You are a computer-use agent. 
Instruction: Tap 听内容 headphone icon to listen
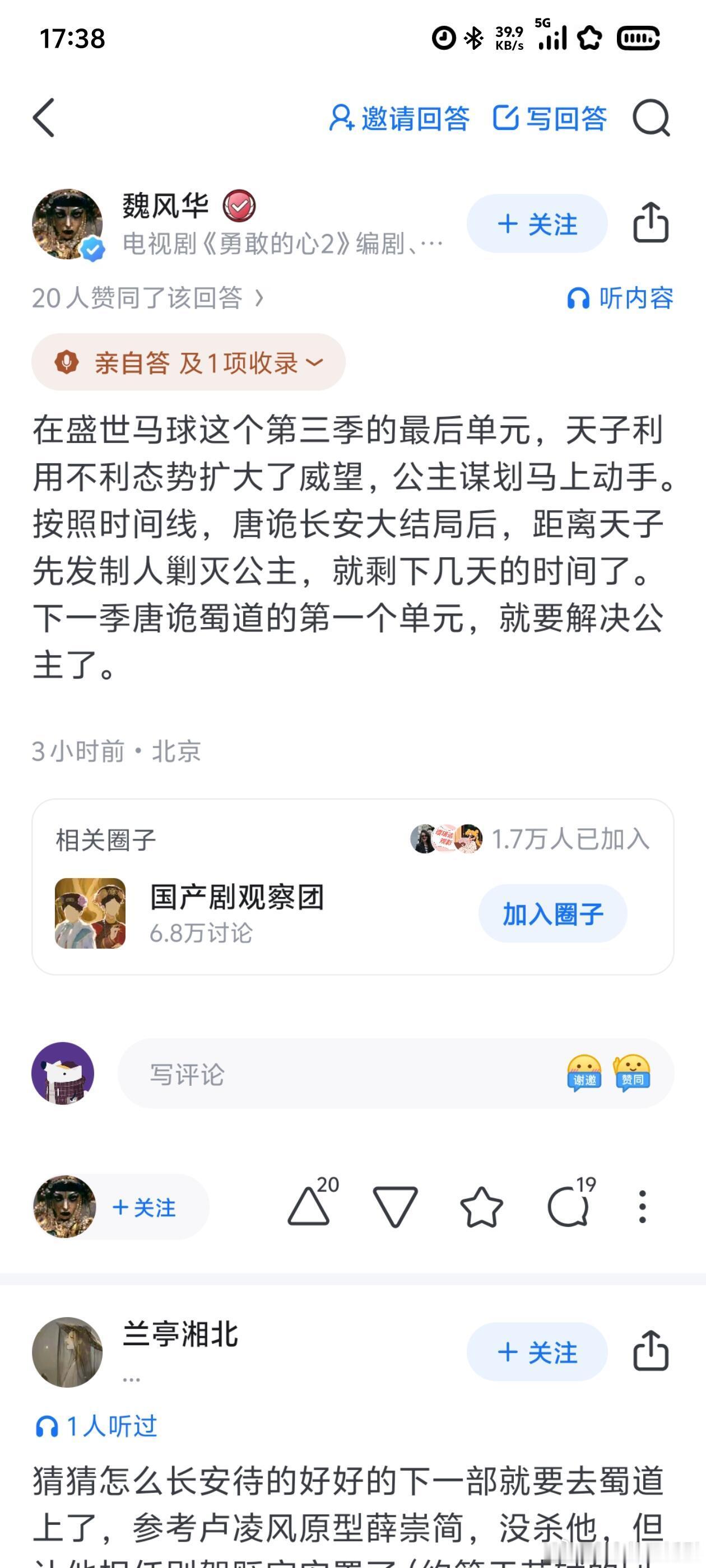pos(621,298)
